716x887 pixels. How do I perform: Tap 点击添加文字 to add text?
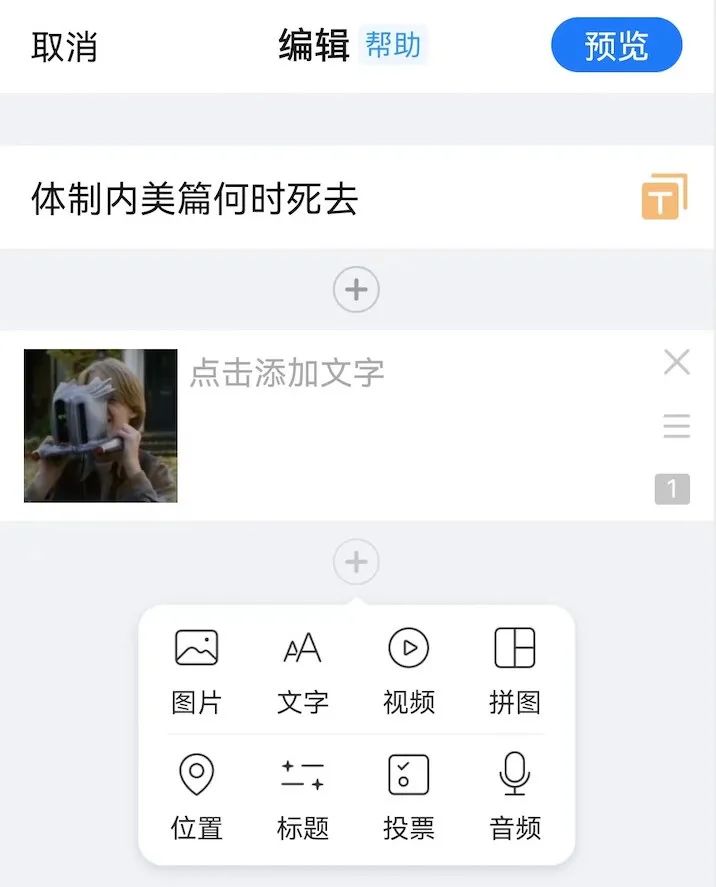287,373
